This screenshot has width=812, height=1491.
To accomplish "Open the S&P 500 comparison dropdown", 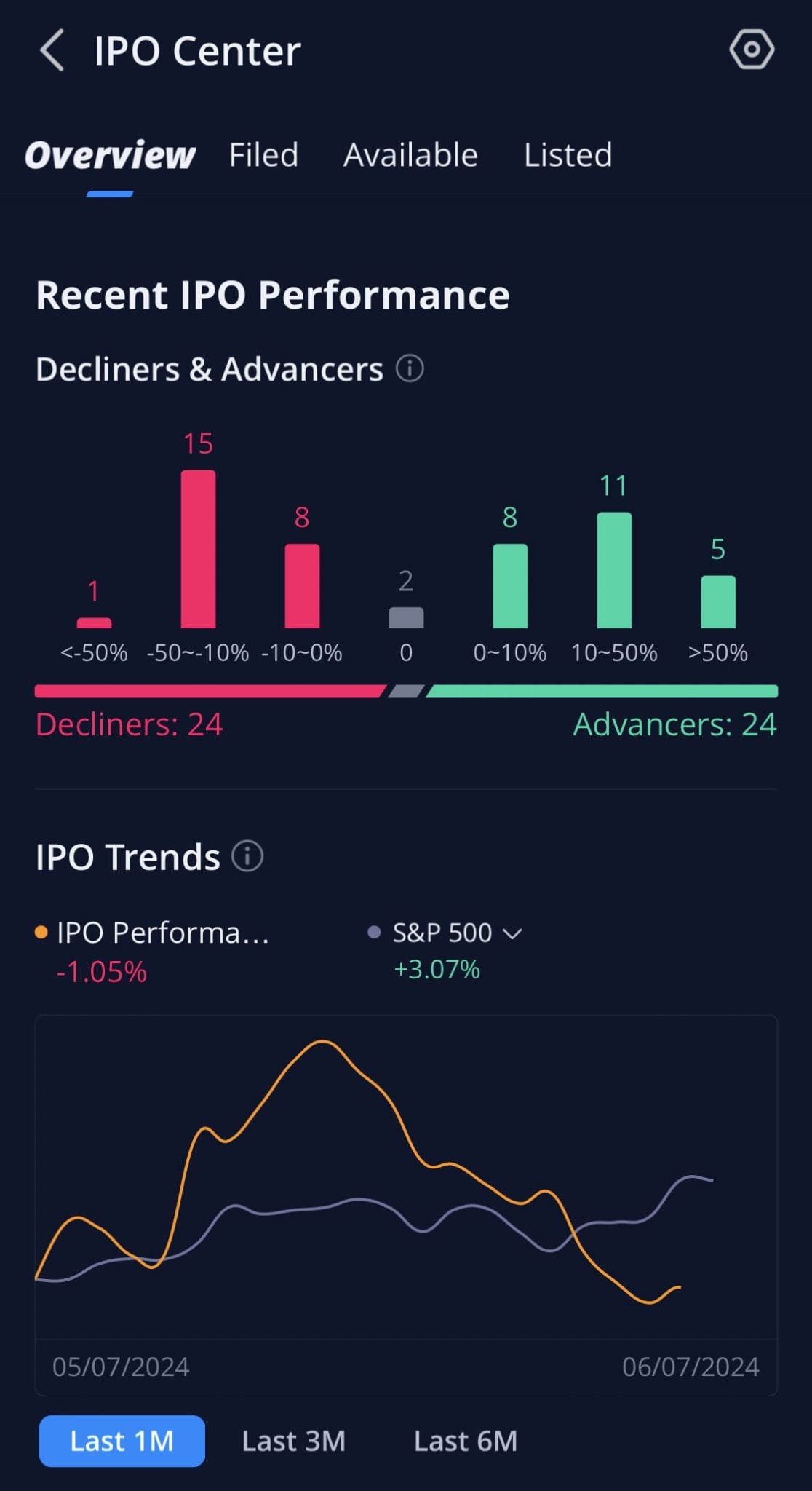I will coord(514,933).
